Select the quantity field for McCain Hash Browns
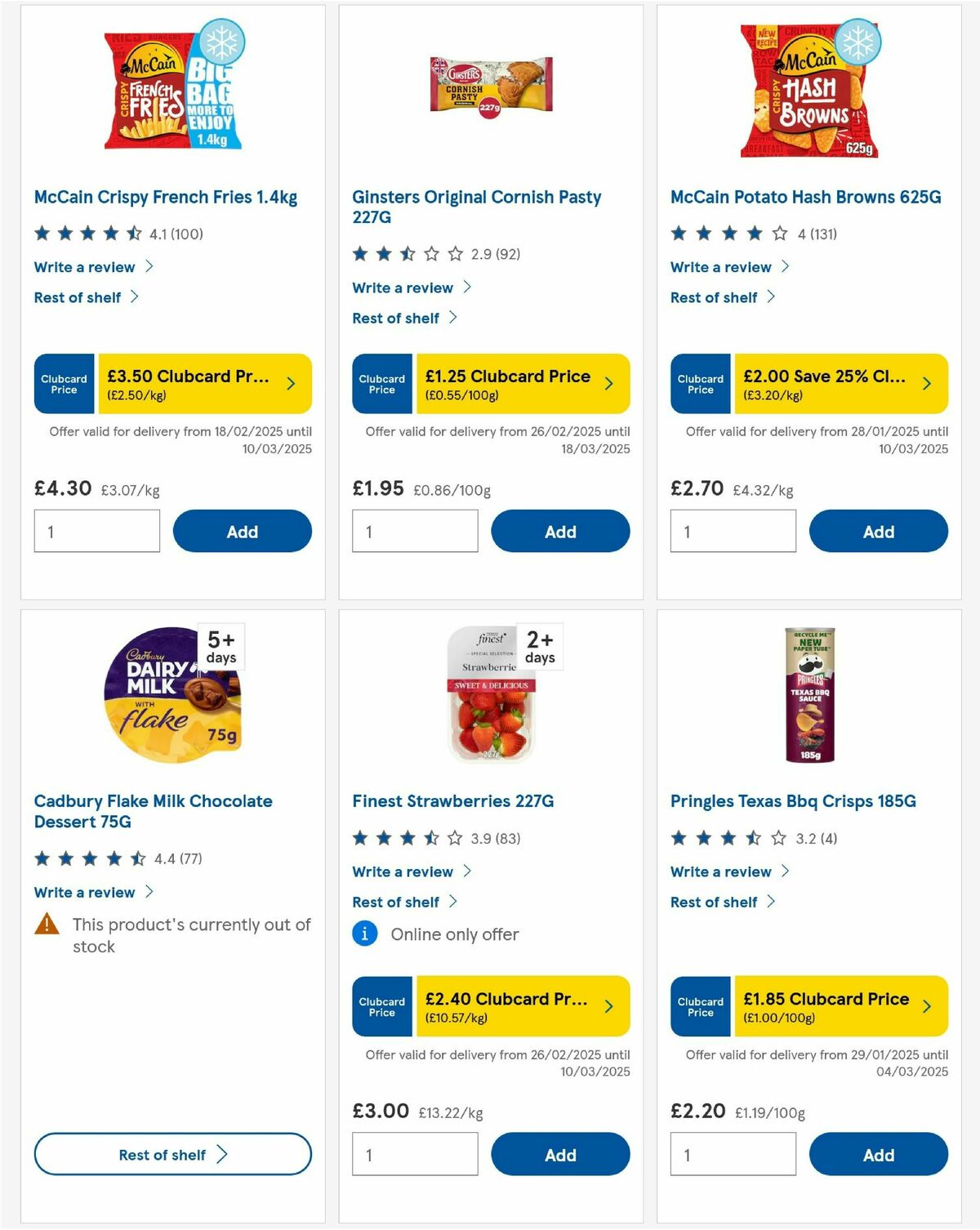Screen dimensions: 980x1230 coord(733,531)
